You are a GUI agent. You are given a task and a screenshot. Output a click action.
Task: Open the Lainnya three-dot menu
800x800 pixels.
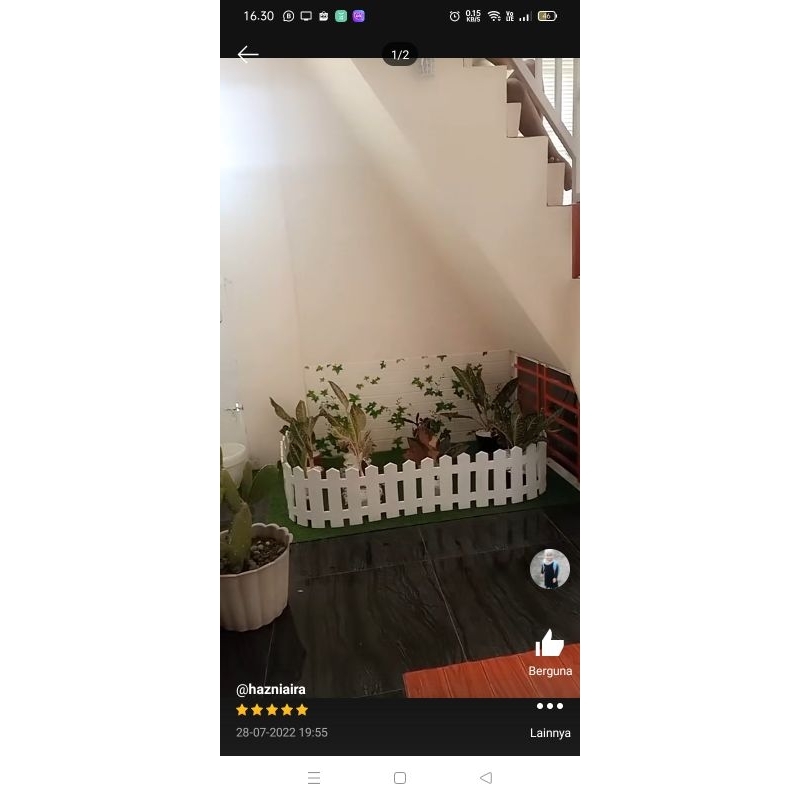(550, 707)
